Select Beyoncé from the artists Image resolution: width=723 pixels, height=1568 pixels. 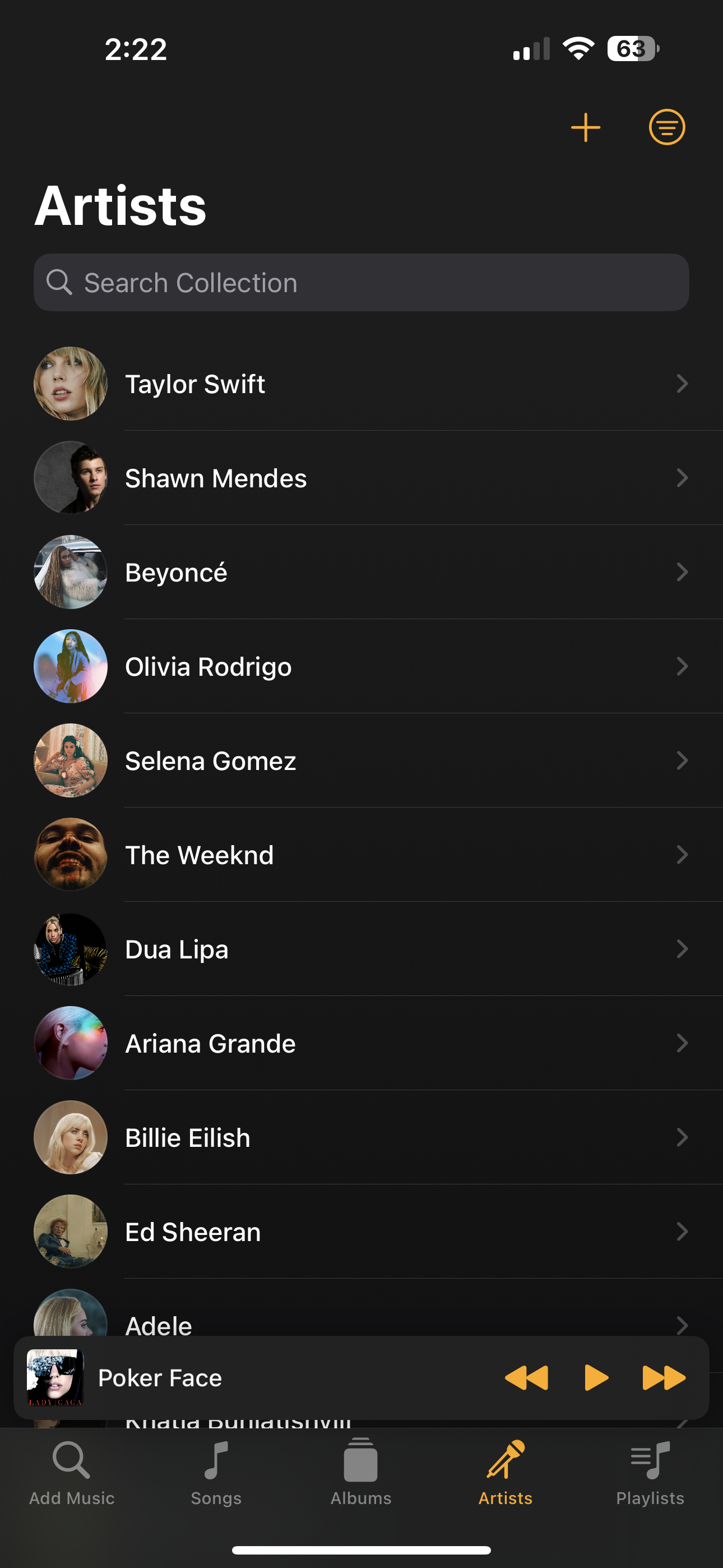pyautogui.click(x=361, y=572)
